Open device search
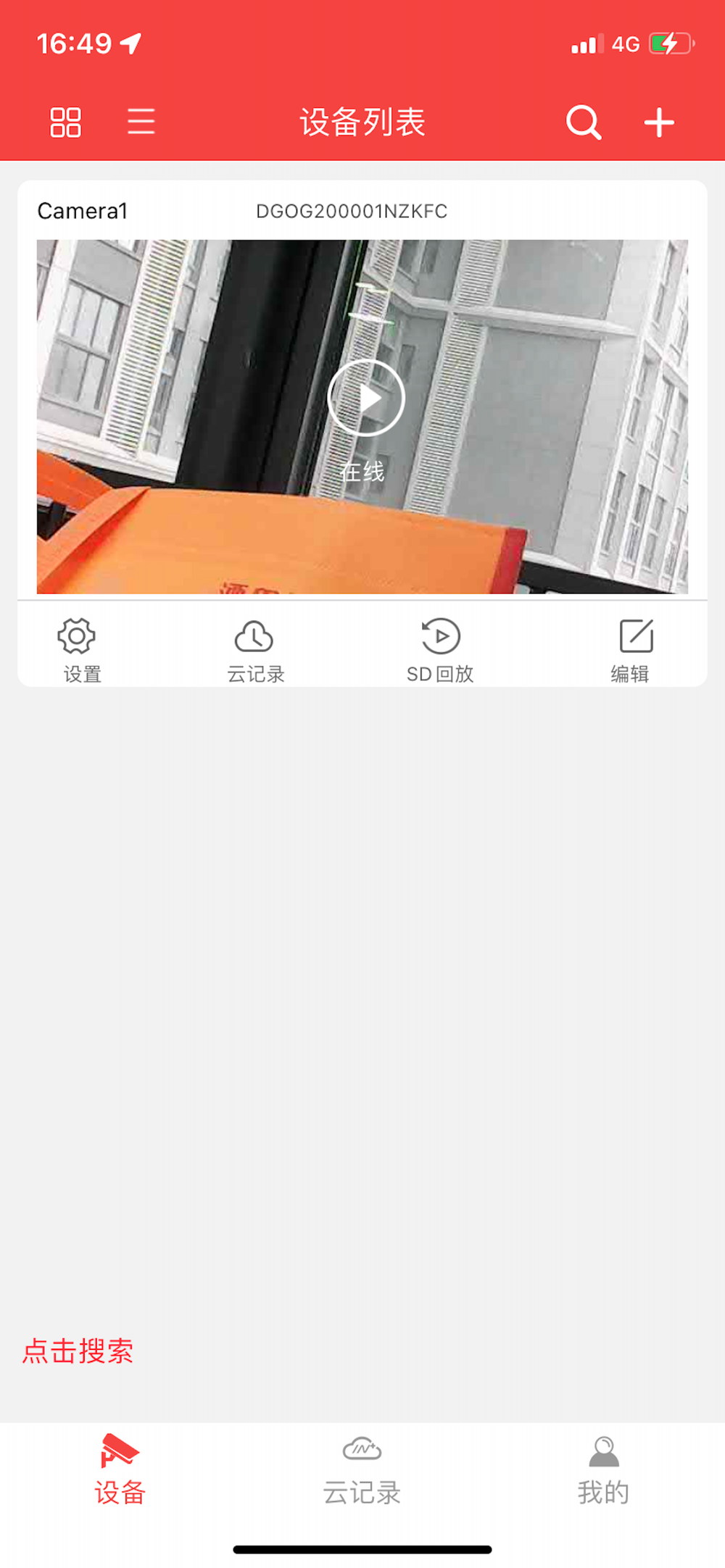 pos(584,122)
